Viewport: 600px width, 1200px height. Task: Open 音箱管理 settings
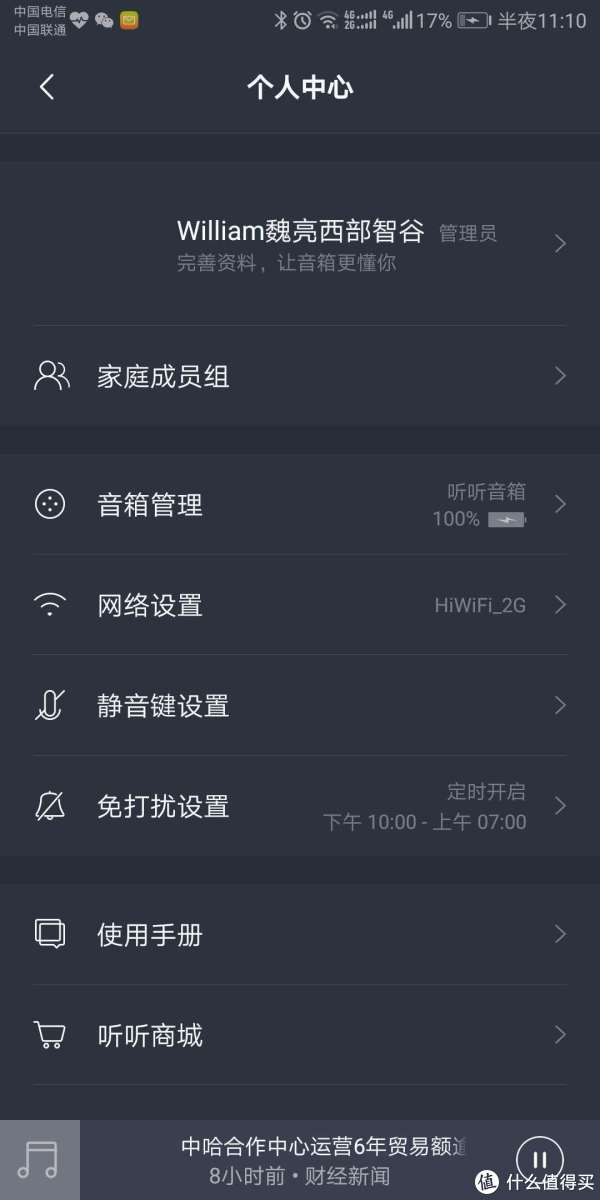300,505
